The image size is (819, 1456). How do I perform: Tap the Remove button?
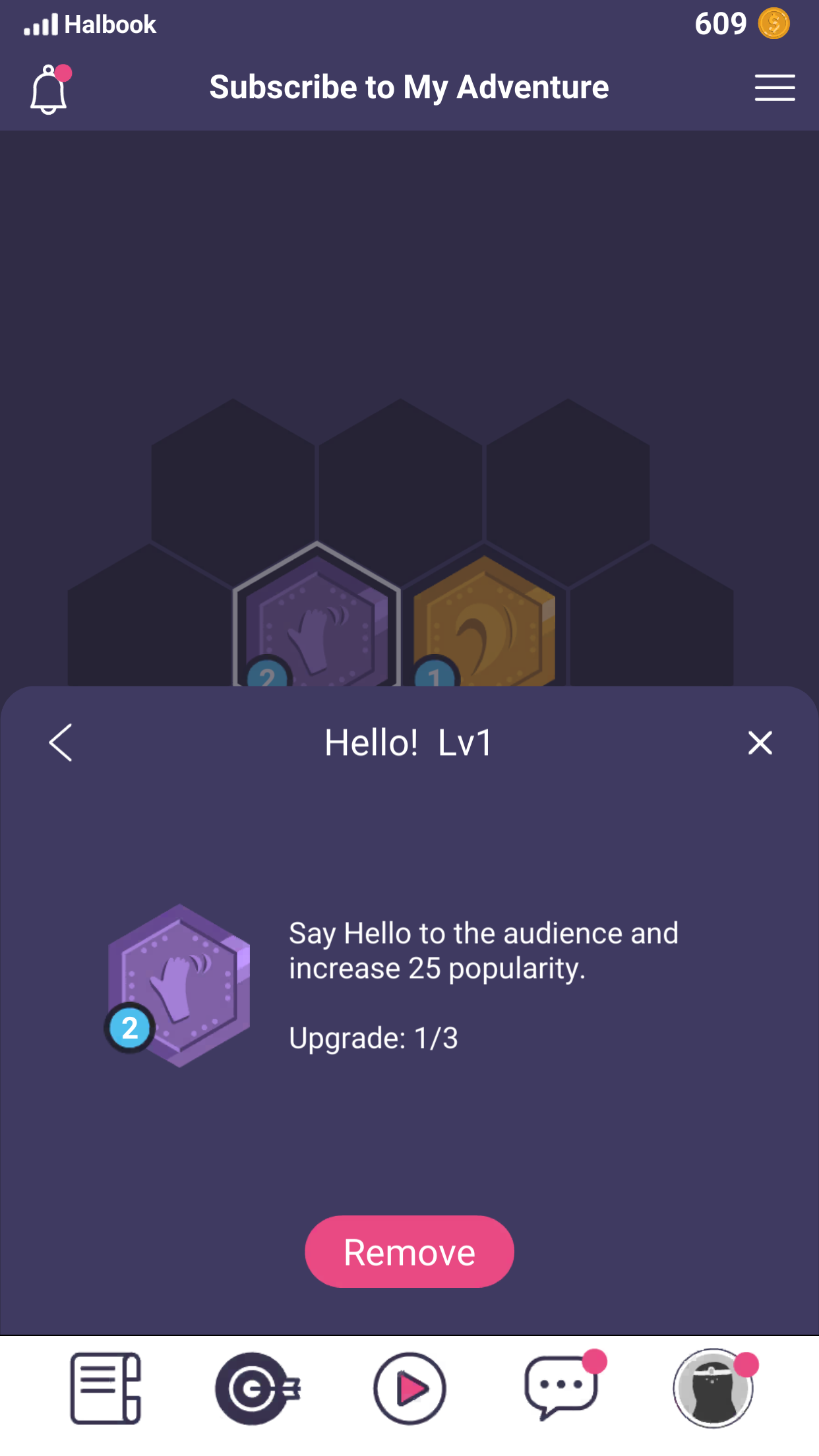pyautogui.click(x=409, y=1251)
